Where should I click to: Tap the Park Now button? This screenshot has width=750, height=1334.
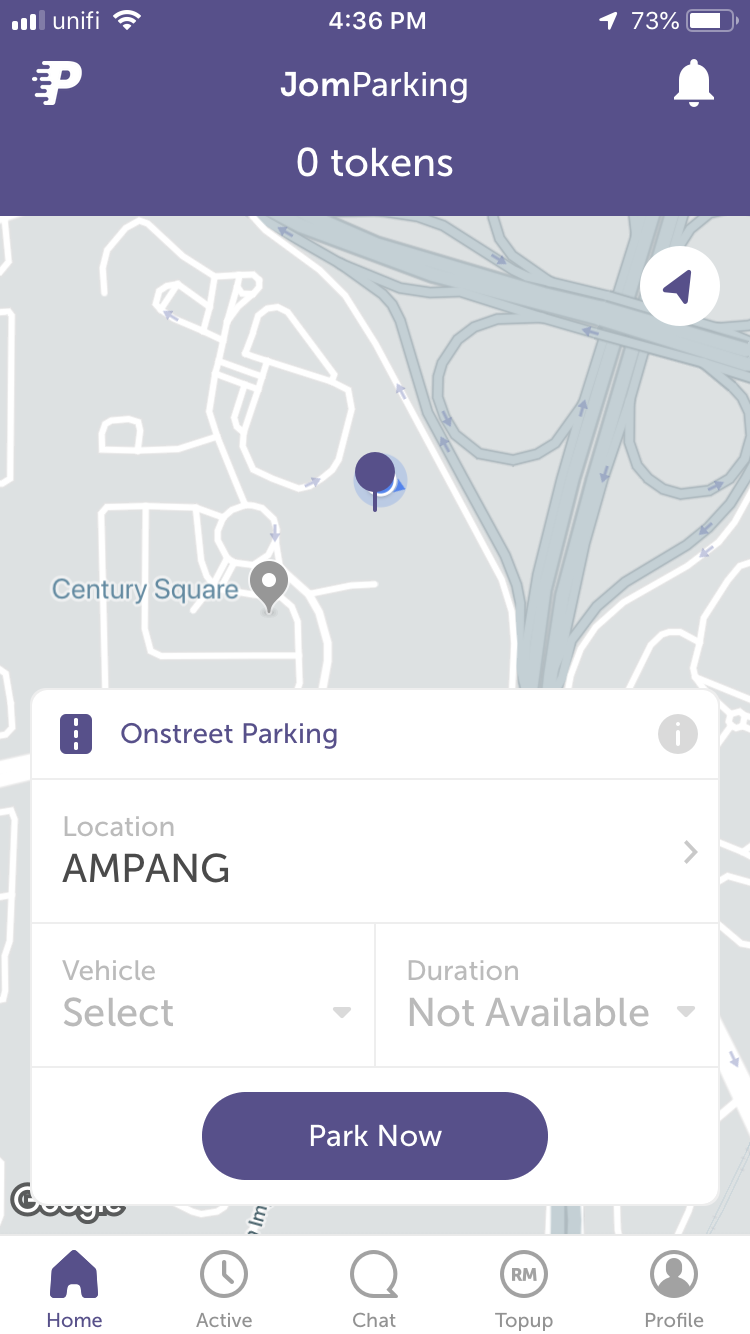[375, 1136]
